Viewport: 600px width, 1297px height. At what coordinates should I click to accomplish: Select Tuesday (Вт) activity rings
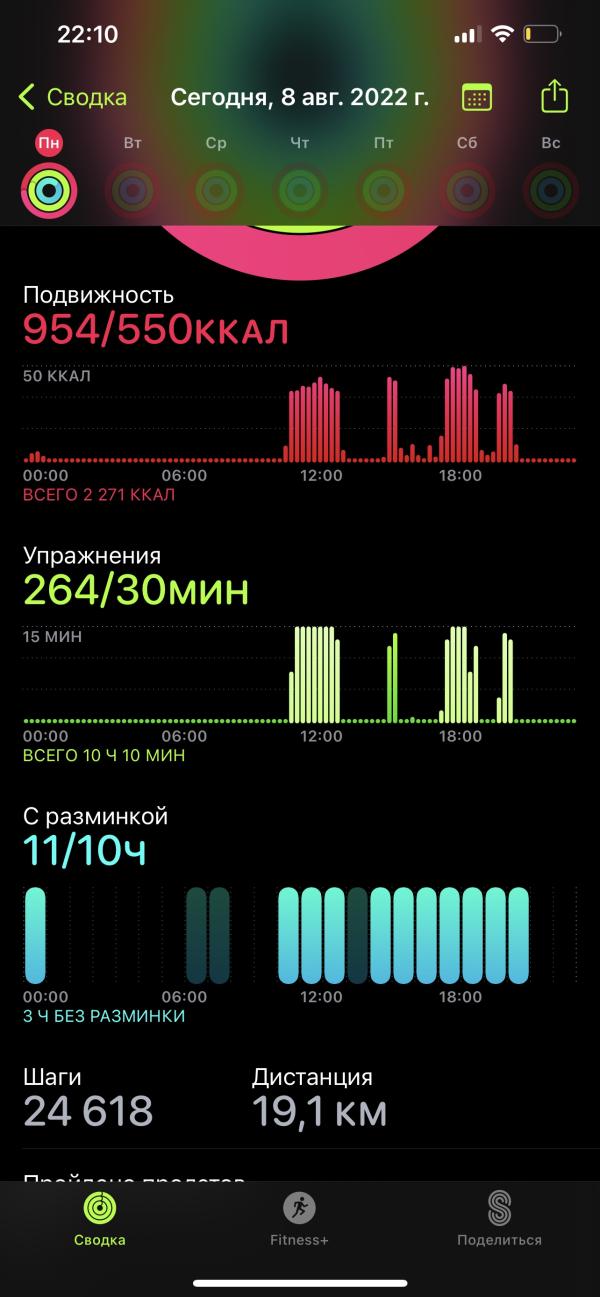pyautogui.click(x=132, y=186)
